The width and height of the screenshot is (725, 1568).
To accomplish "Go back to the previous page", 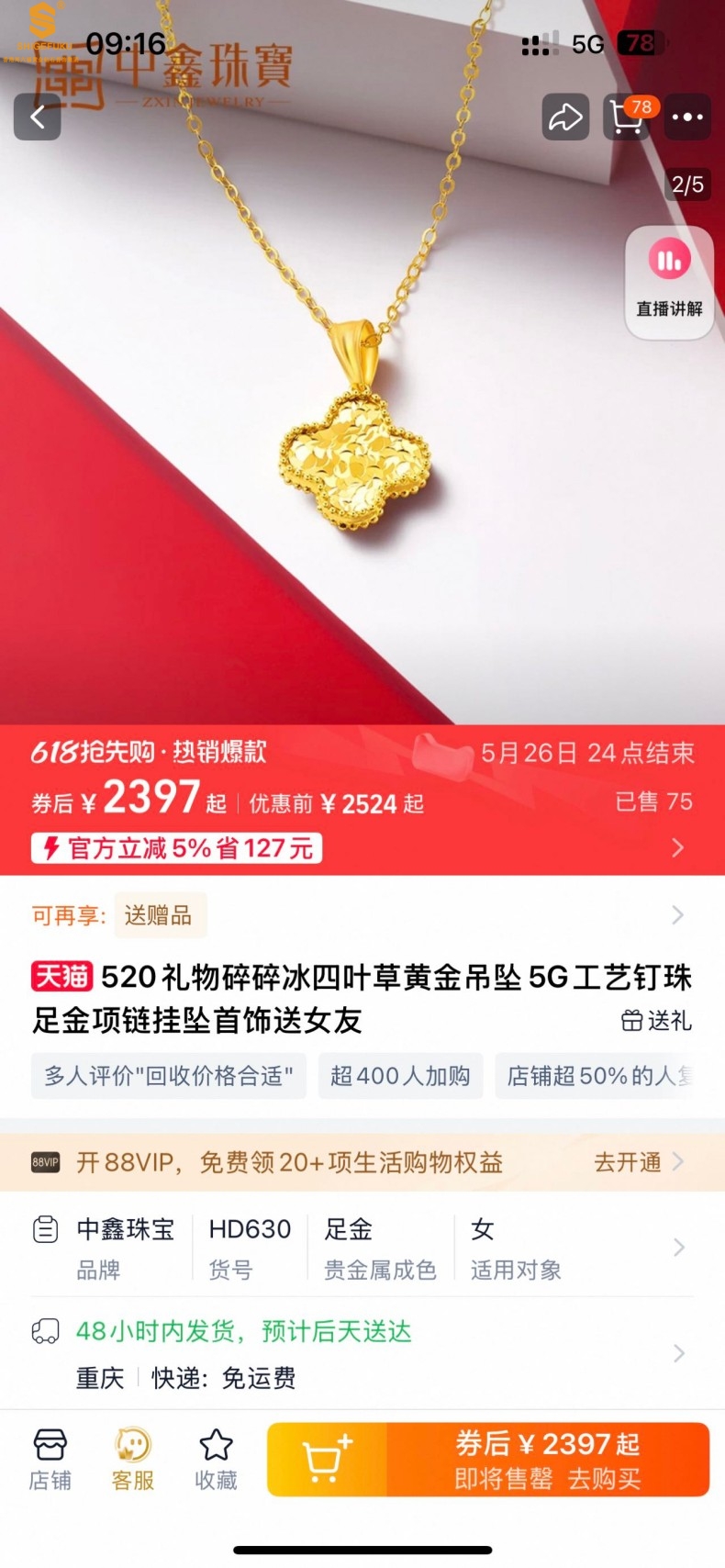I will point(38,118).
